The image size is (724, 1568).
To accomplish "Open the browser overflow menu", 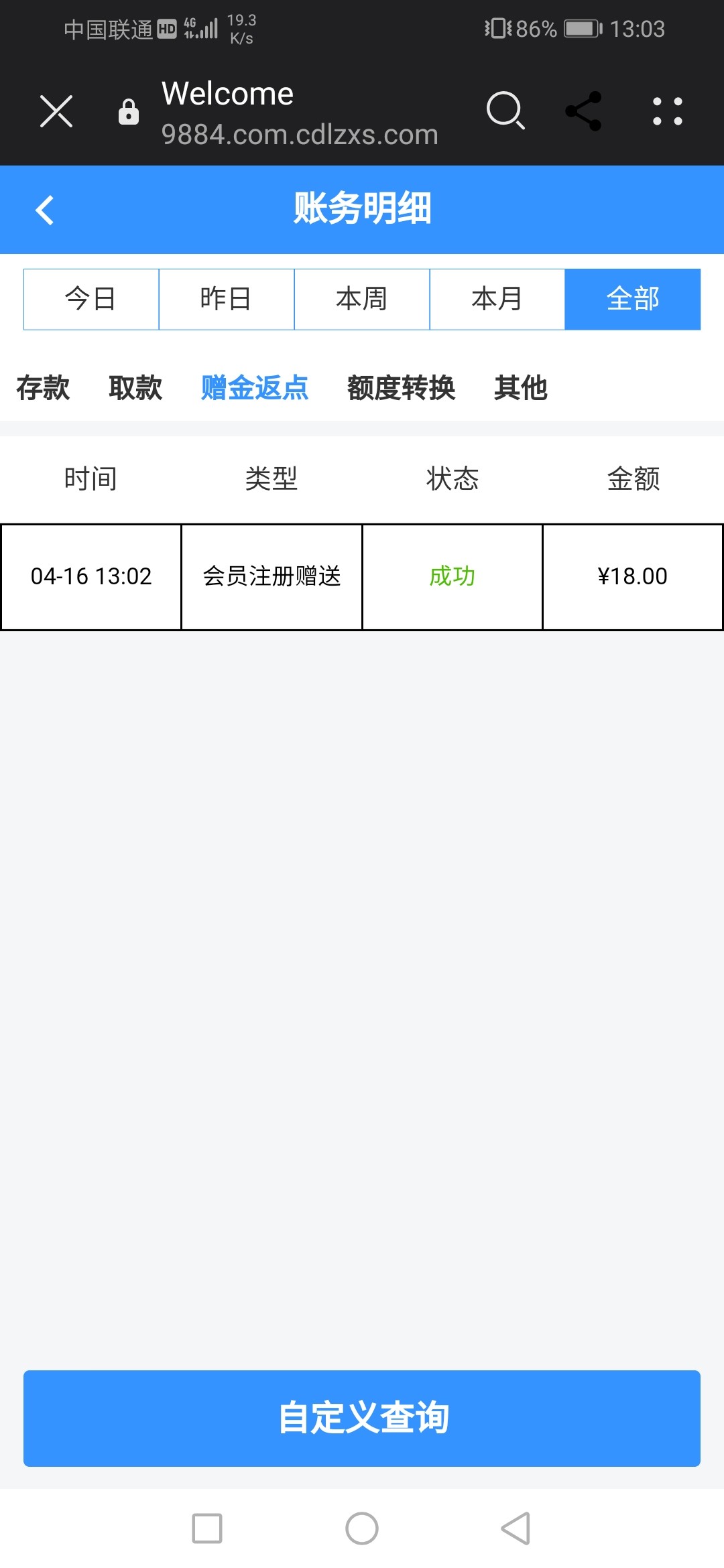I will click(668, 111).
